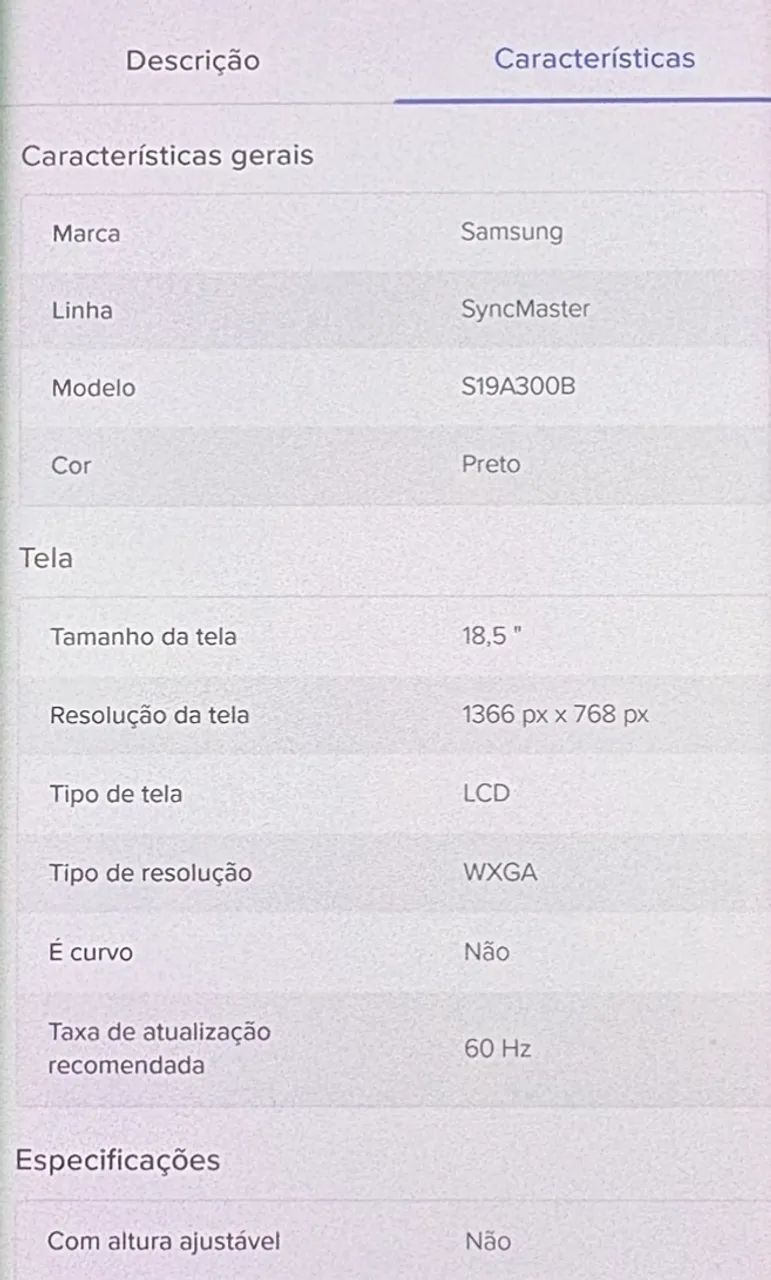Click the É curvo row
771x1280 pixels.
91,951
